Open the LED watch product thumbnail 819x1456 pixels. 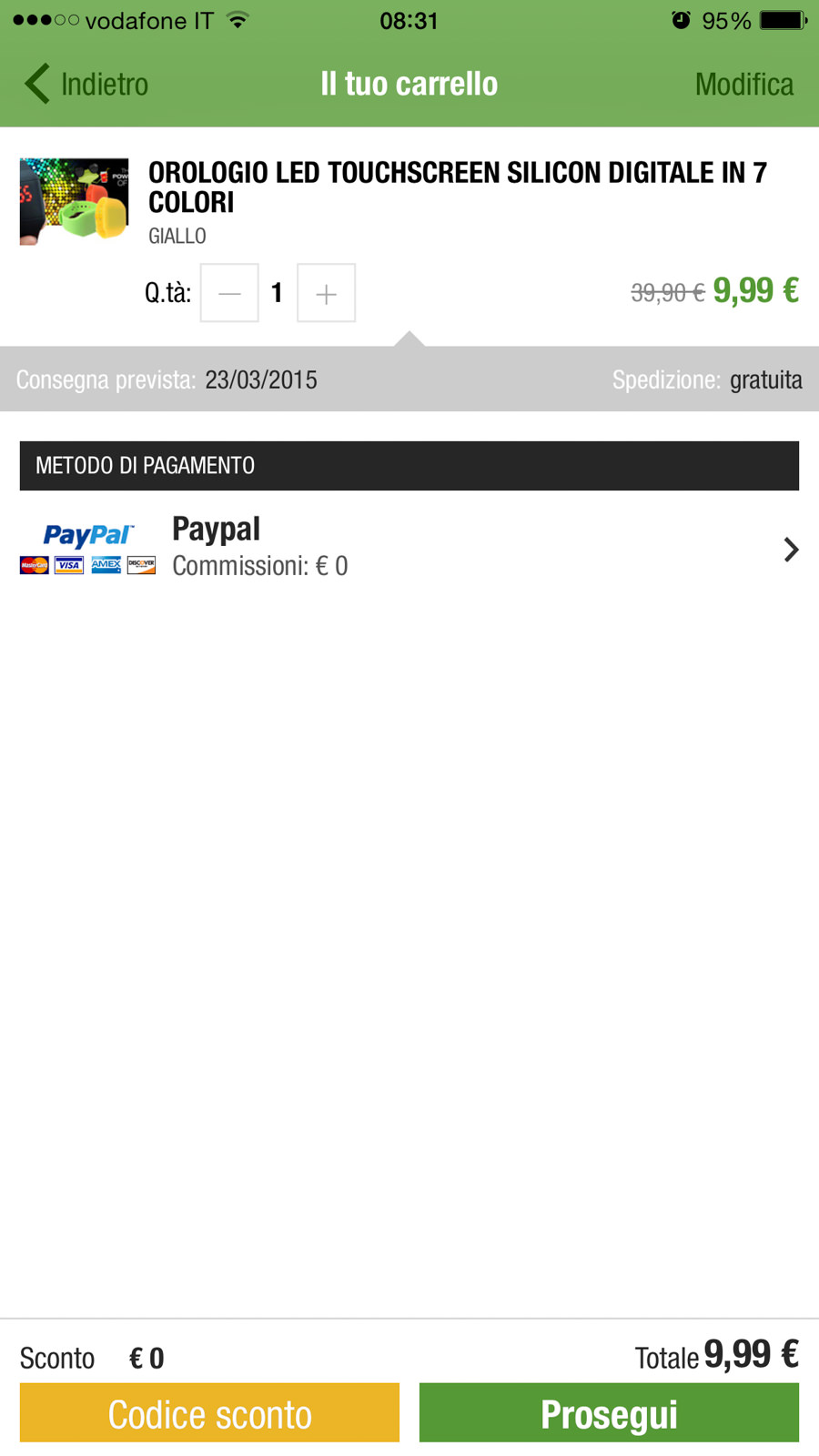tap(75, 201)
